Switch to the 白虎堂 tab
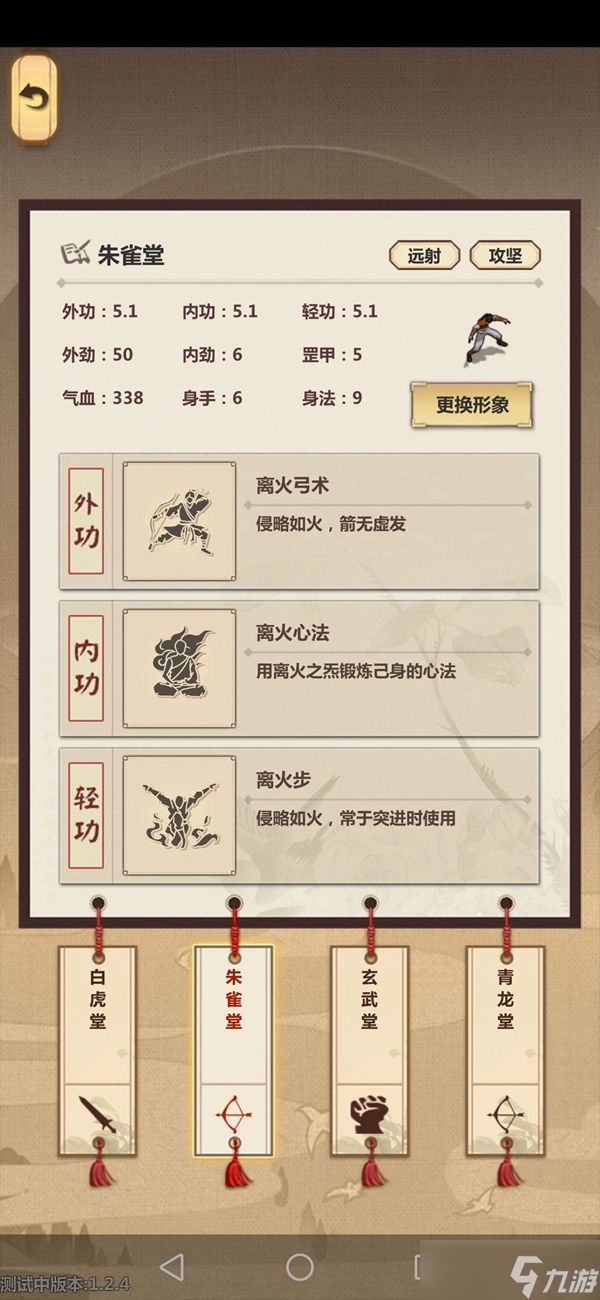This screenshot has height=1300, width=600. pos(97,1050)
